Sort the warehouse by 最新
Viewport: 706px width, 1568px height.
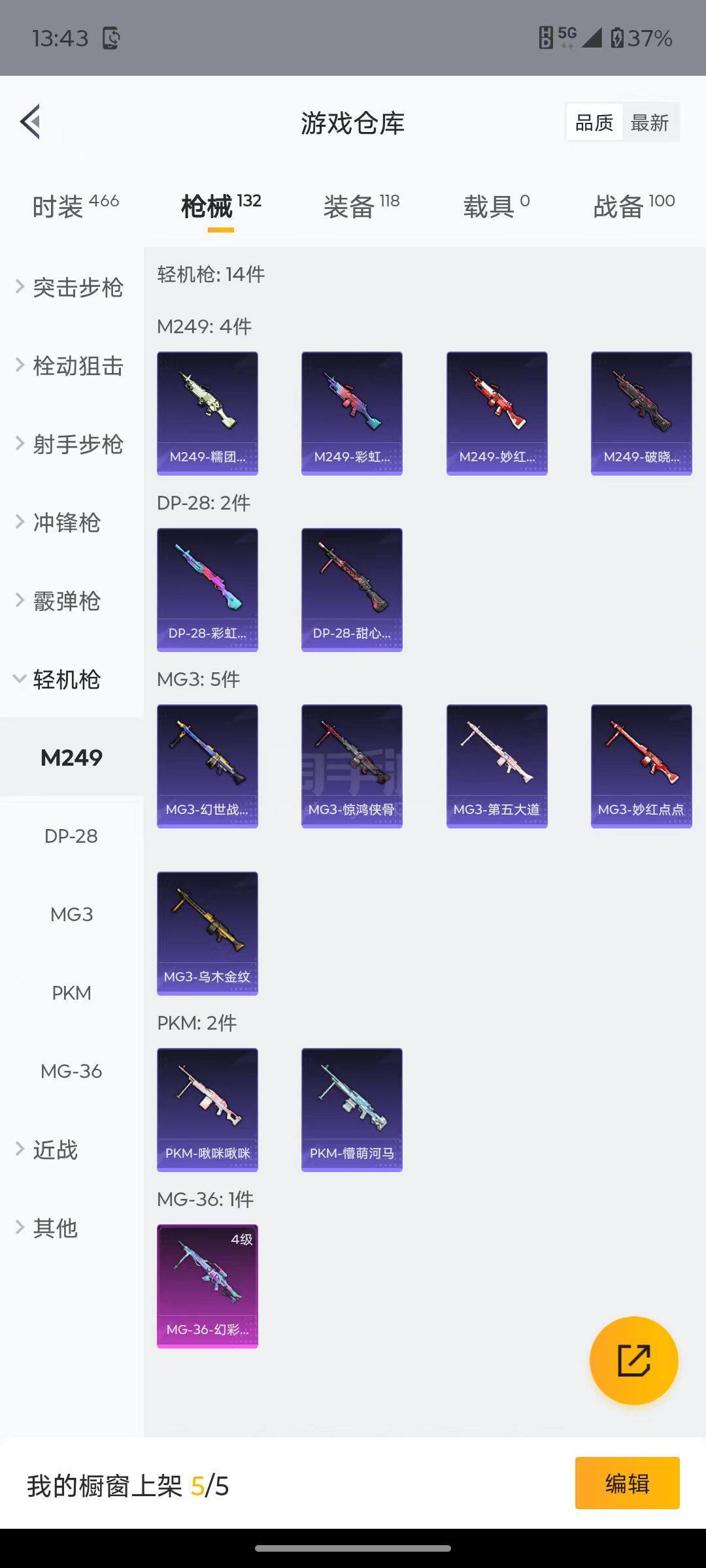coord(649,123)
